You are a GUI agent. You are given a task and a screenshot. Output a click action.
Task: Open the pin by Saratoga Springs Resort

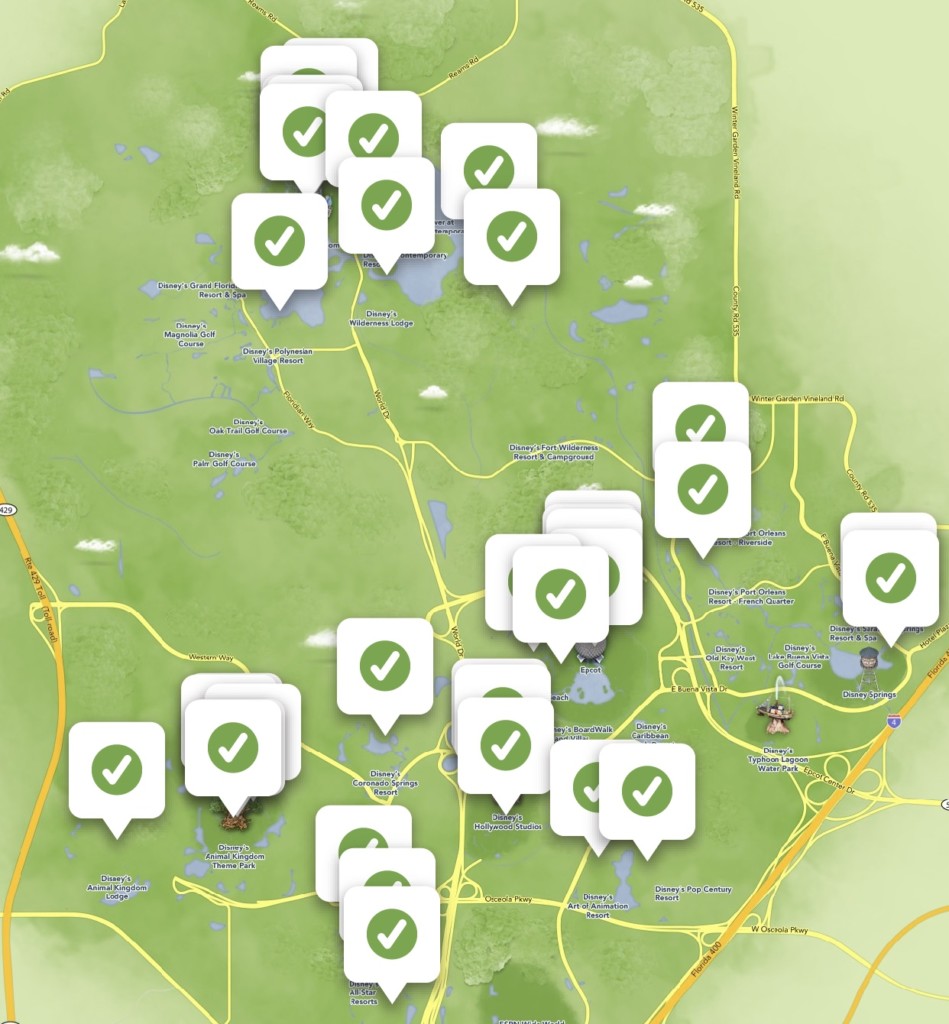click(x=890, y=577)
